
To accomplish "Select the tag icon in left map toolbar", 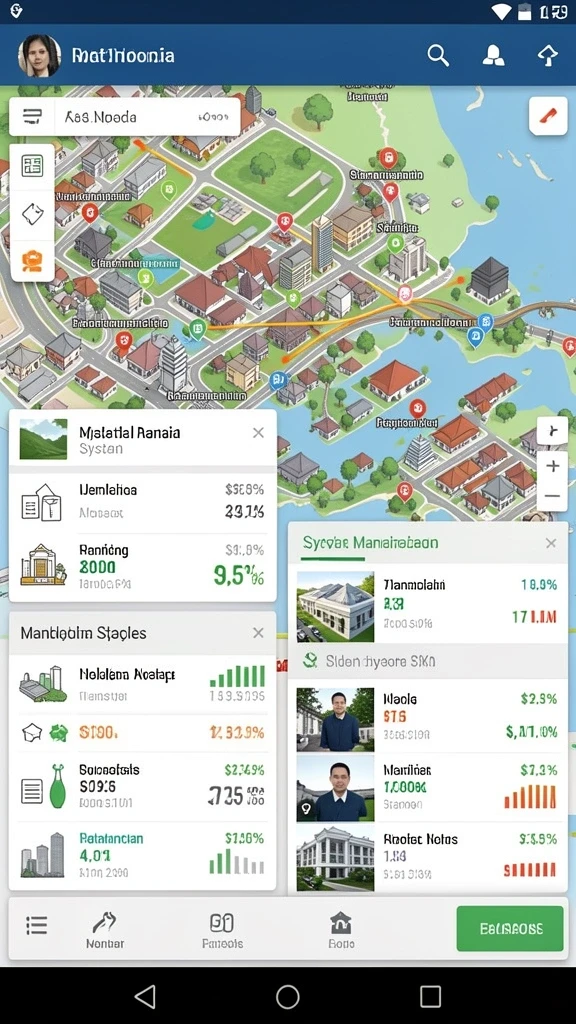I will [x=32, y=214].
